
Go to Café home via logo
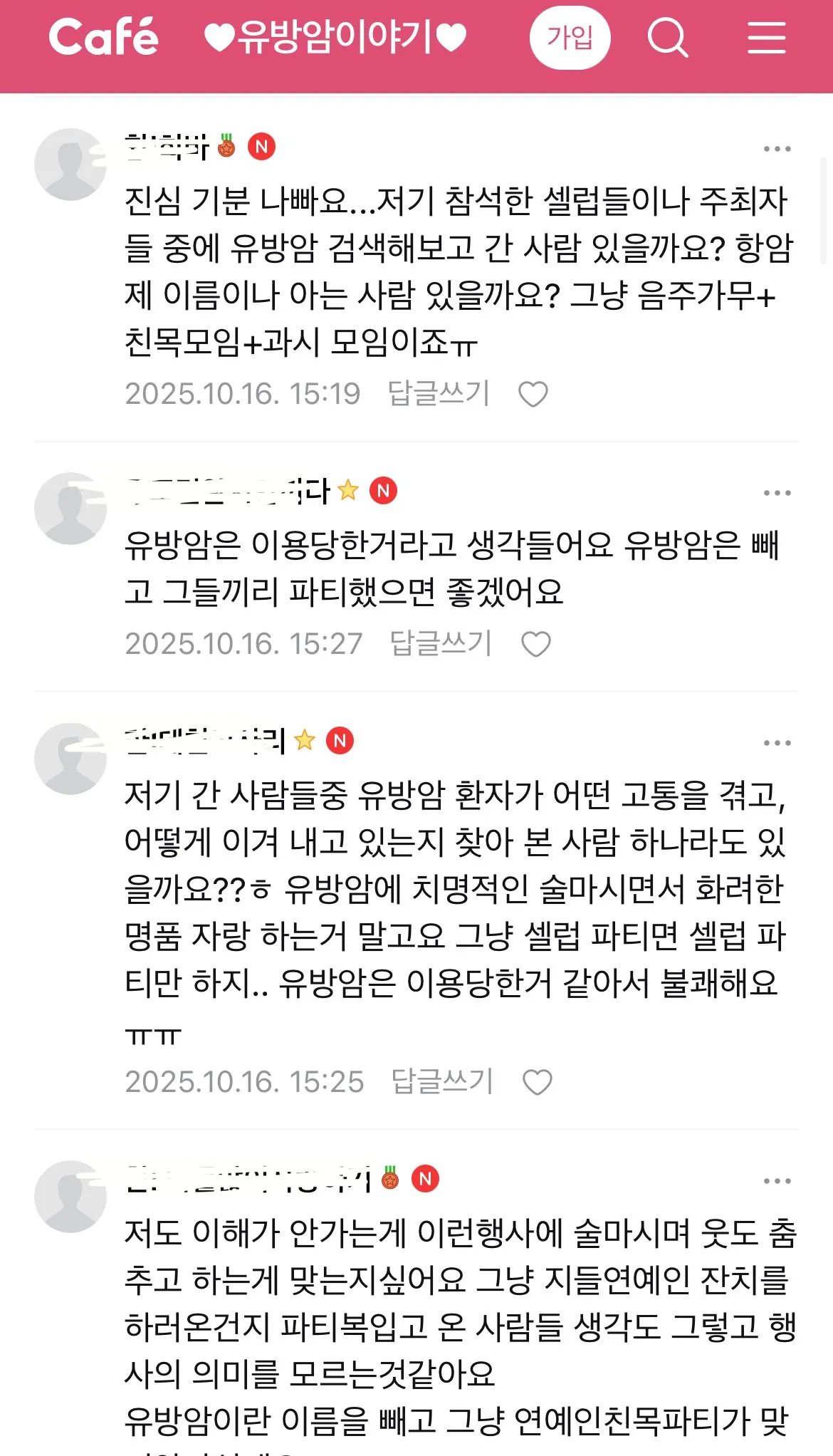[103, 37]
